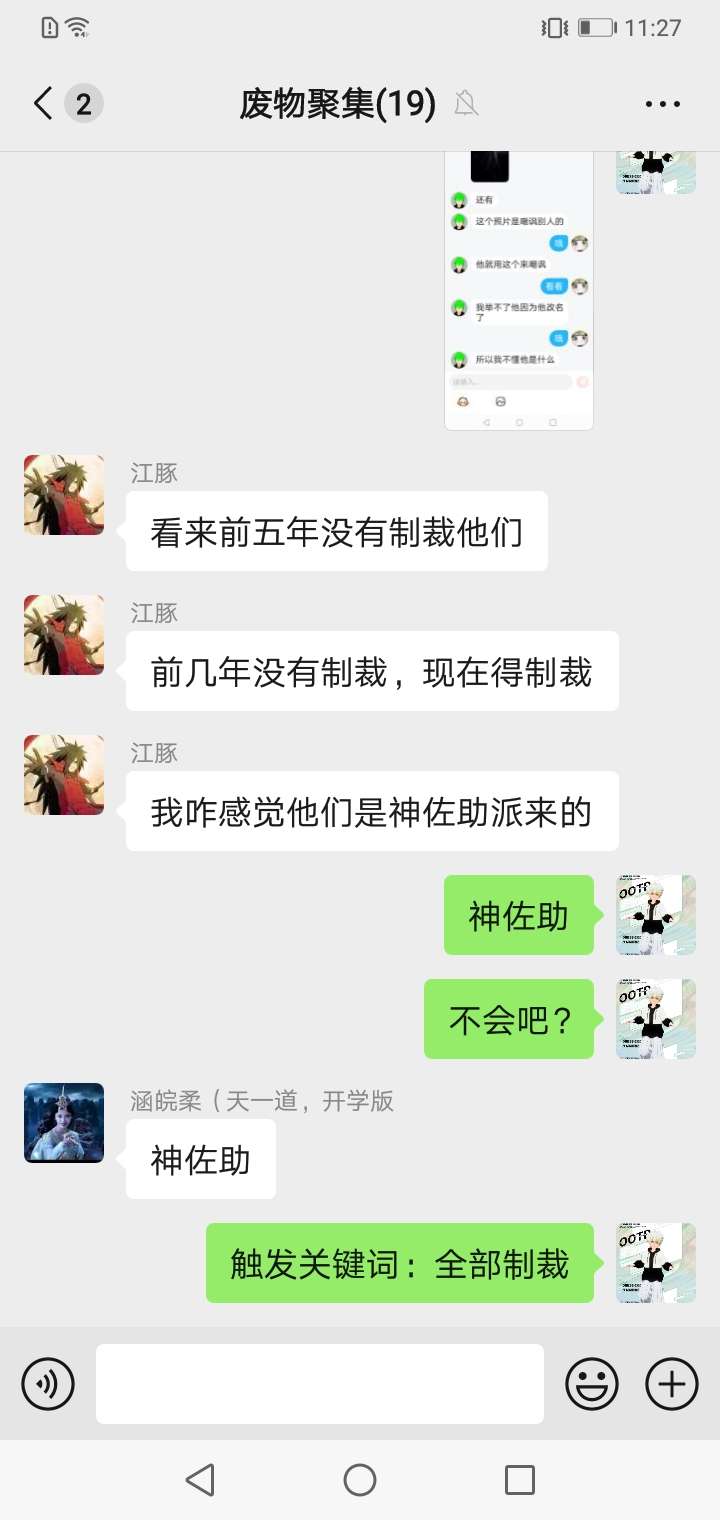Open the plus attachment menu
This screenshot has width=720, height=1520.
pos(672,1384)
